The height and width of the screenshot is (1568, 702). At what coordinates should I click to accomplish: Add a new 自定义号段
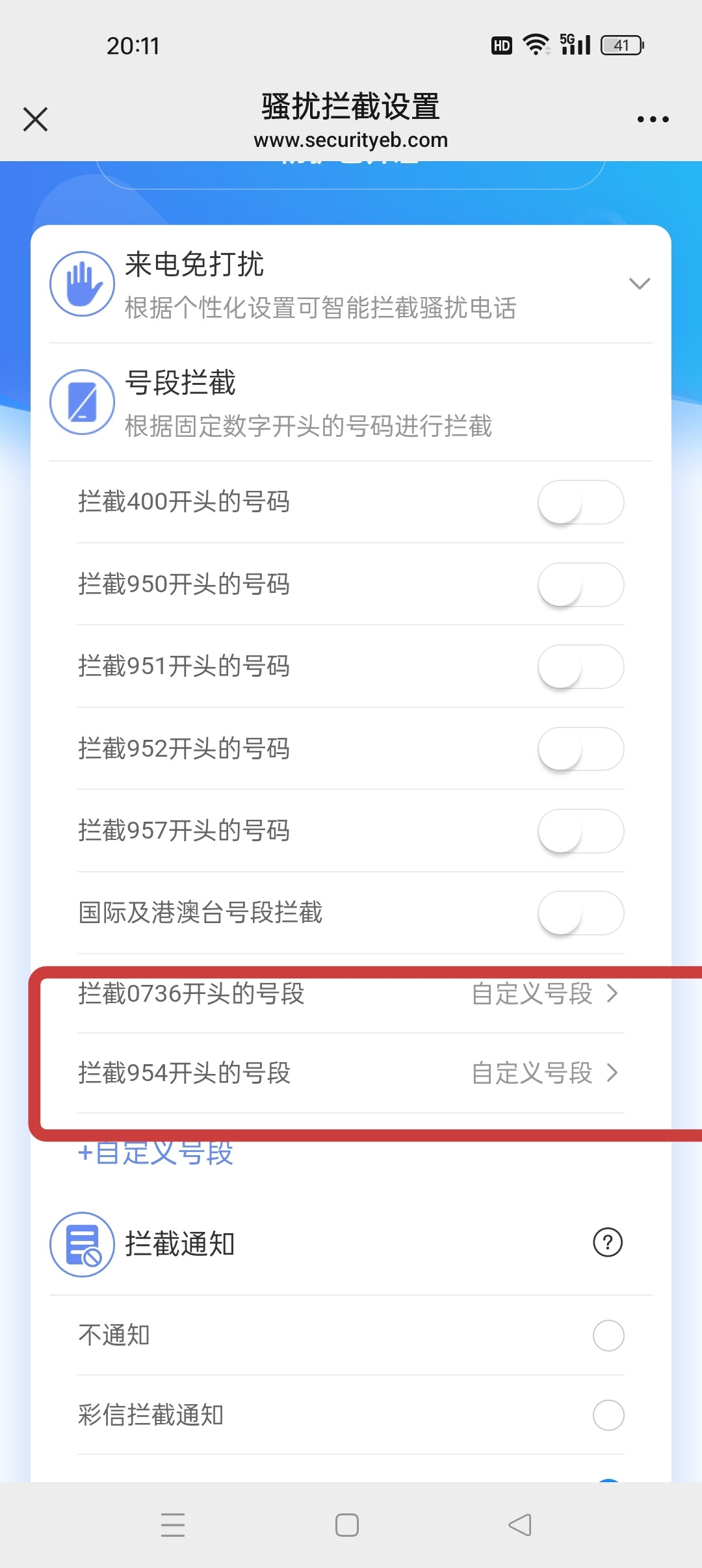tap(156, 1153)
